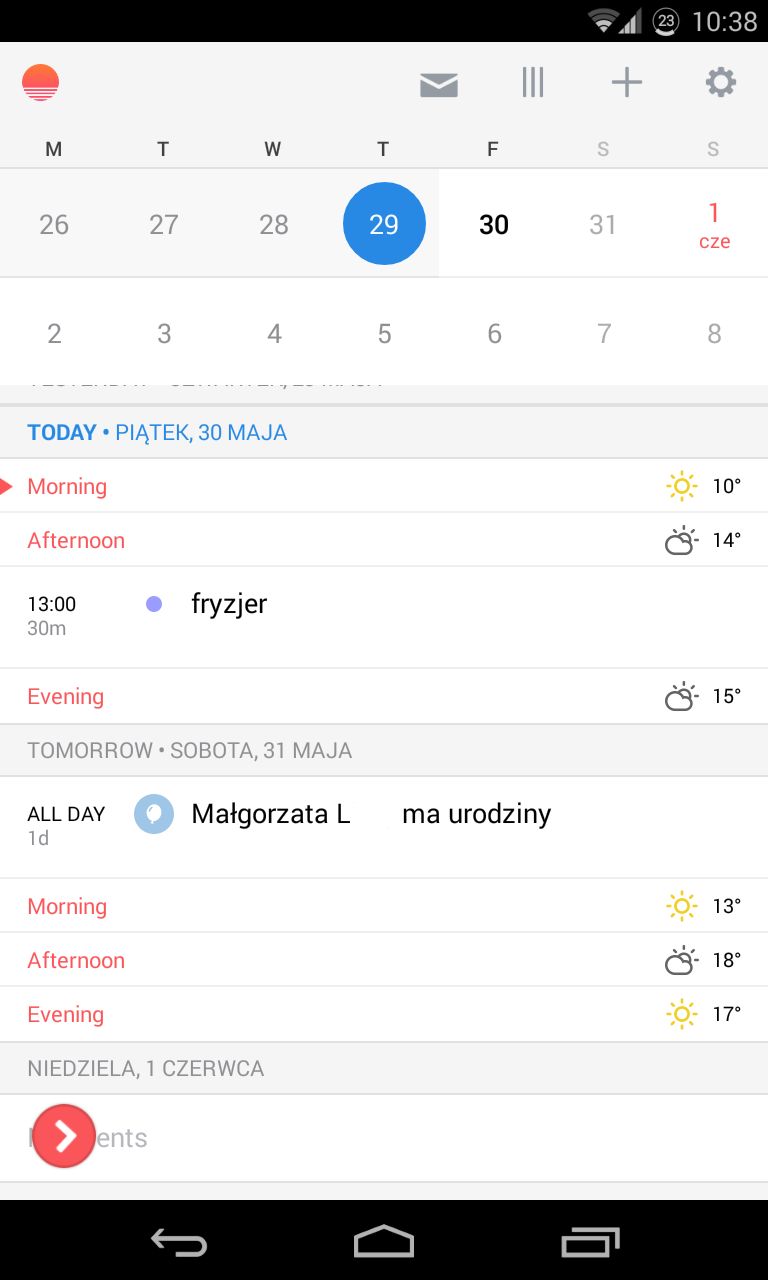Viewport: 768px width, 1280px height.
Task: Select day 28 in the calendar
Action: [274, 224]
